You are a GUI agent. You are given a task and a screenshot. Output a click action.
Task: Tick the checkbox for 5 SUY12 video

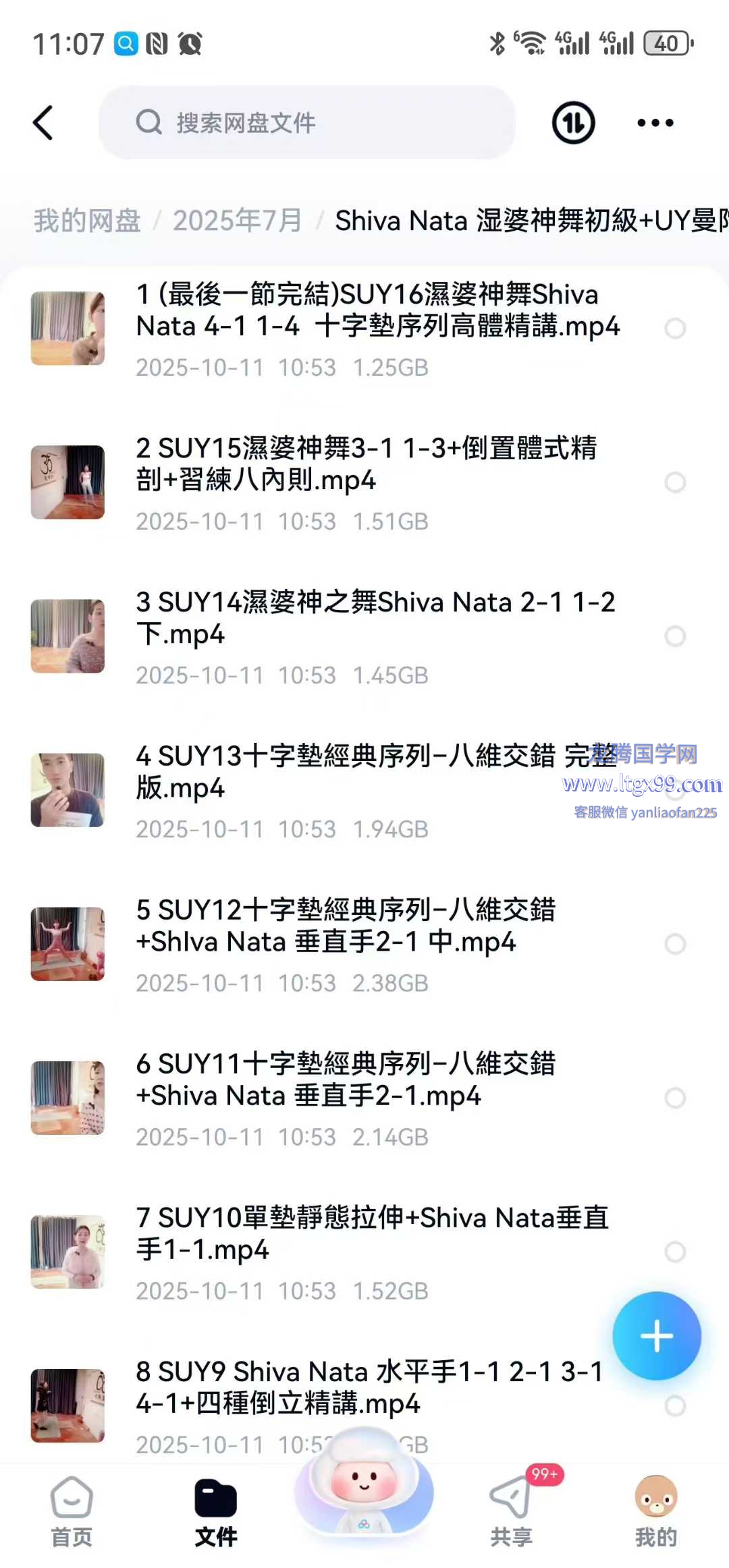click(x=675, y=944)
